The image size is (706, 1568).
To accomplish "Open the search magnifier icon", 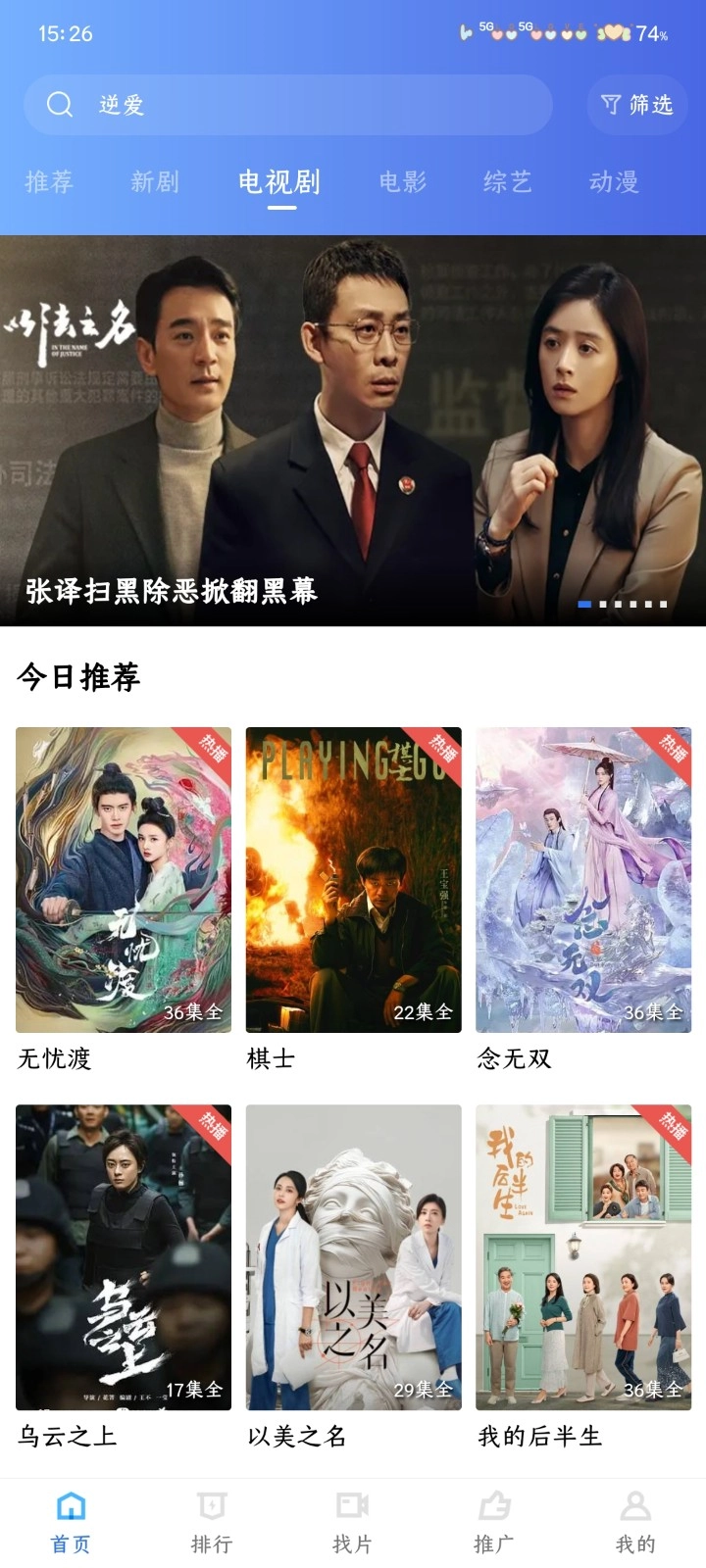I will [x=60, y=105].
